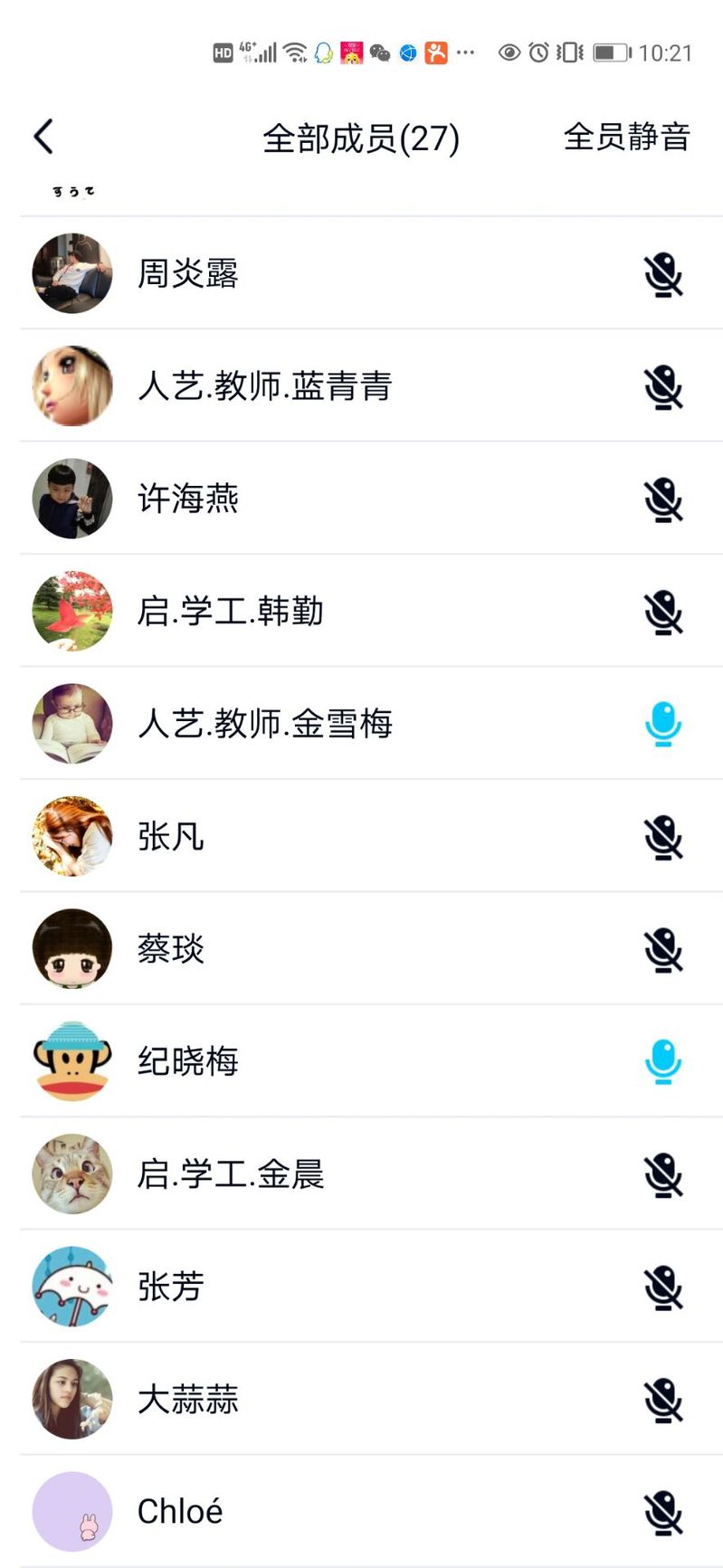Tap 全员静音 to mute everyone
723x1568 pixels.
tap(626, 137)
